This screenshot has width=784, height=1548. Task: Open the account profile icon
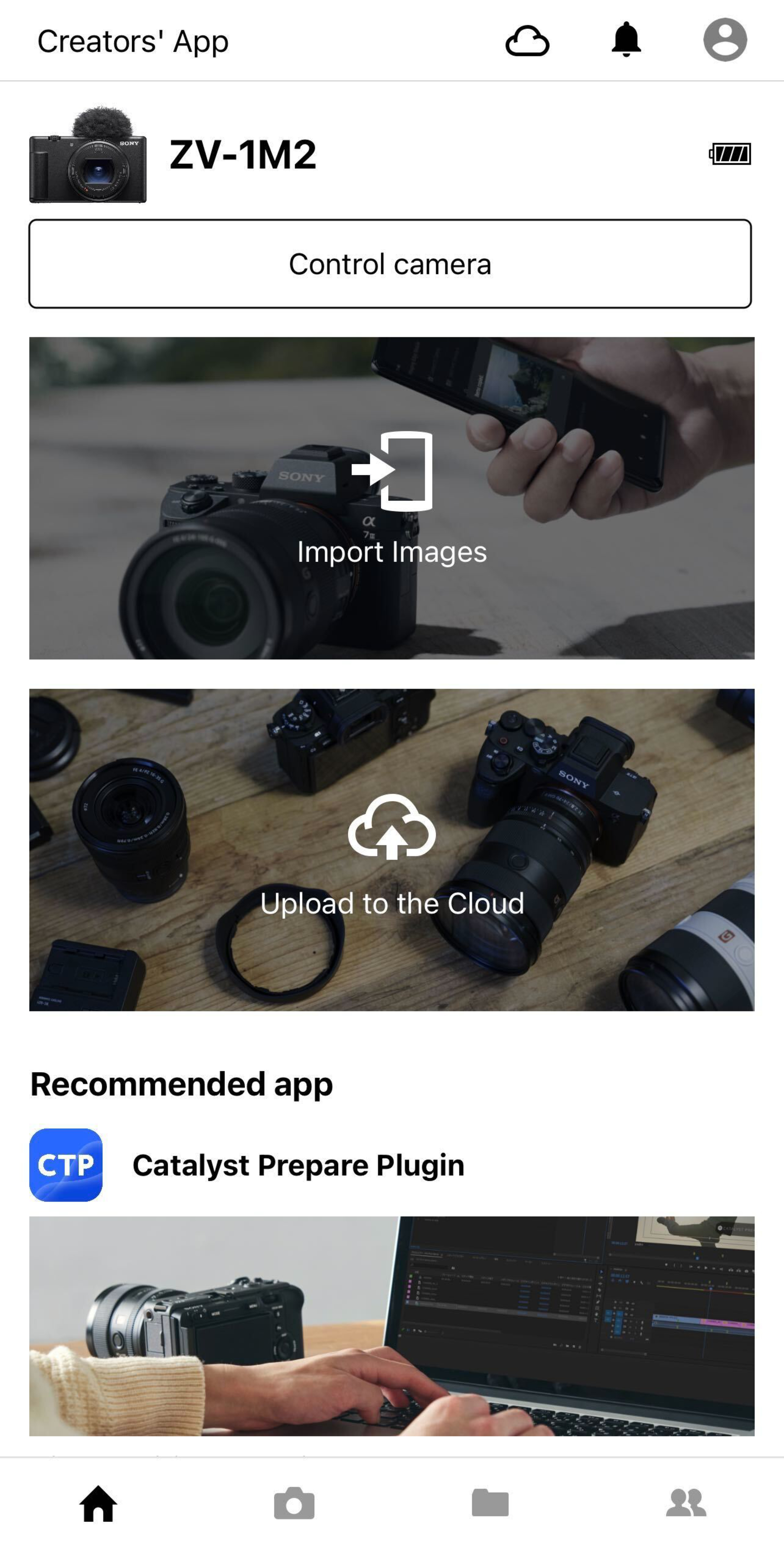(725, 40)
